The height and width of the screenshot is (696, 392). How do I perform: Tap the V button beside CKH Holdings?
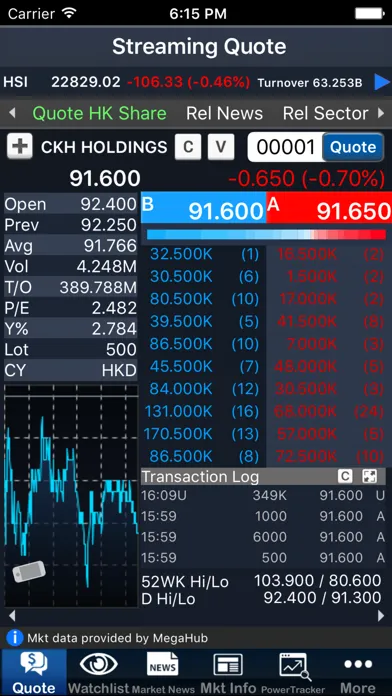click(x=221, y=146)
